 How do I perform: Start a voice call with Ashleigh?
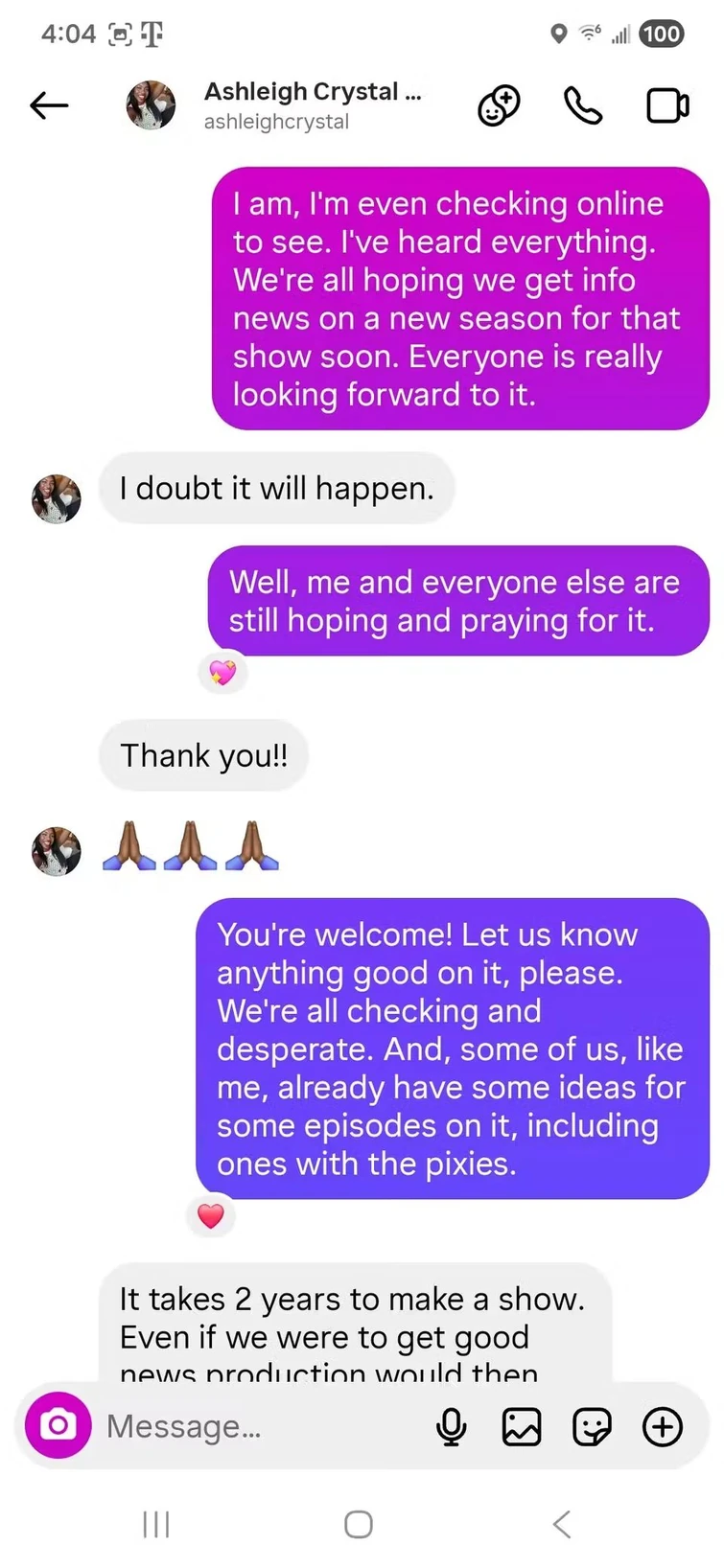582,105
